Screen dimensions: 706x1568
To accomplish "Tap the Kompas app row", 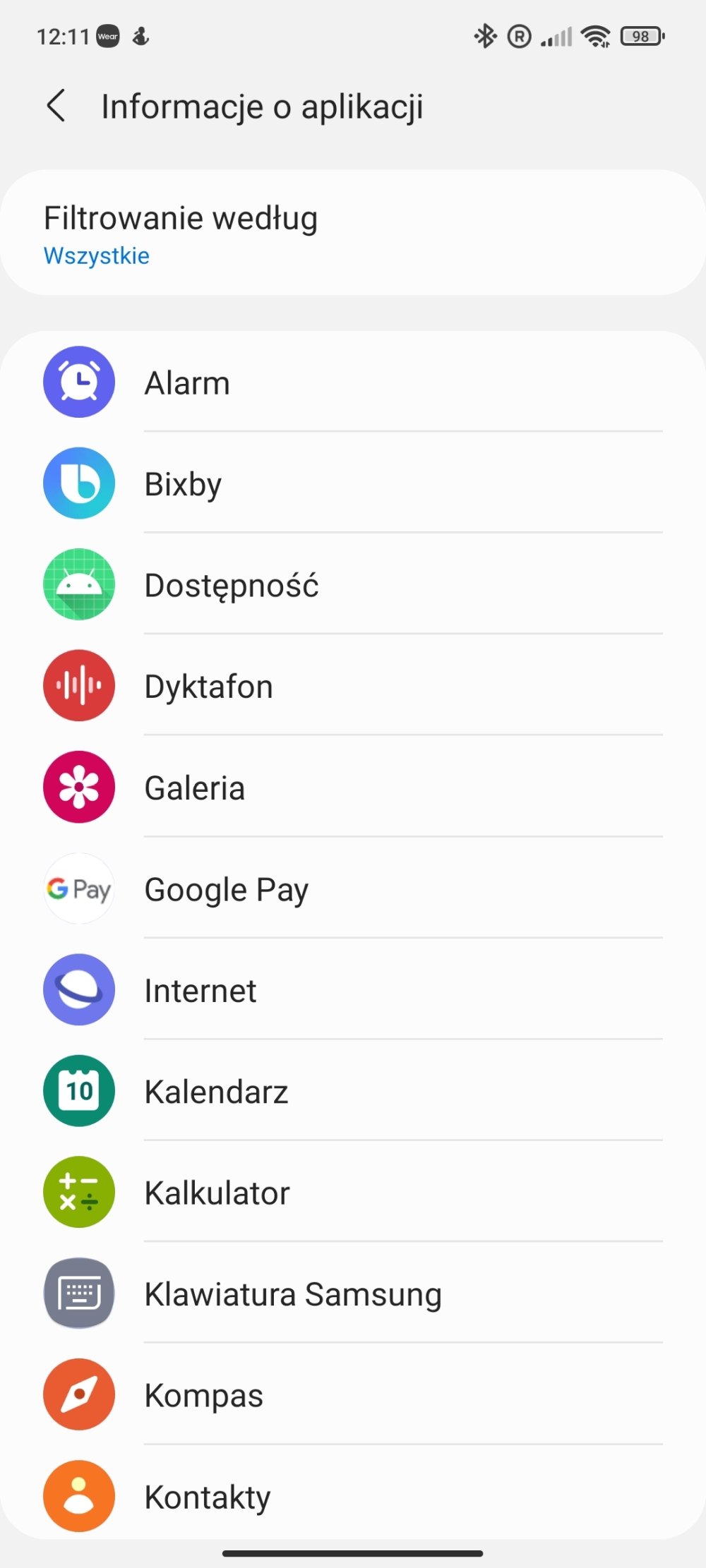I will click(353, 1394).
